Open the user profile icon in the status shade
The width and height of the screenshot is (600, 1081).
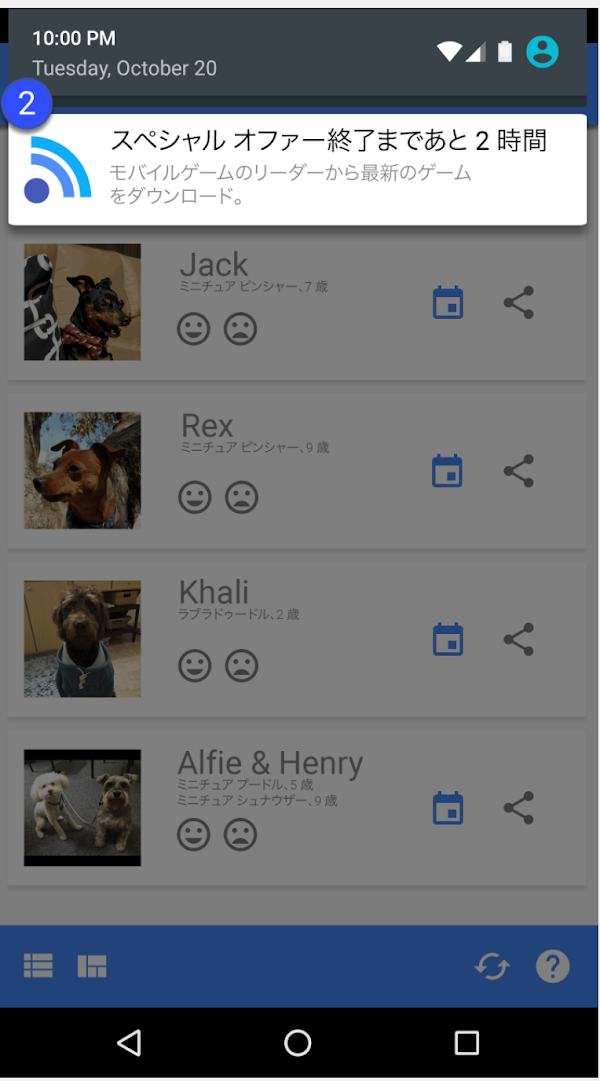(x=542, y=51)
